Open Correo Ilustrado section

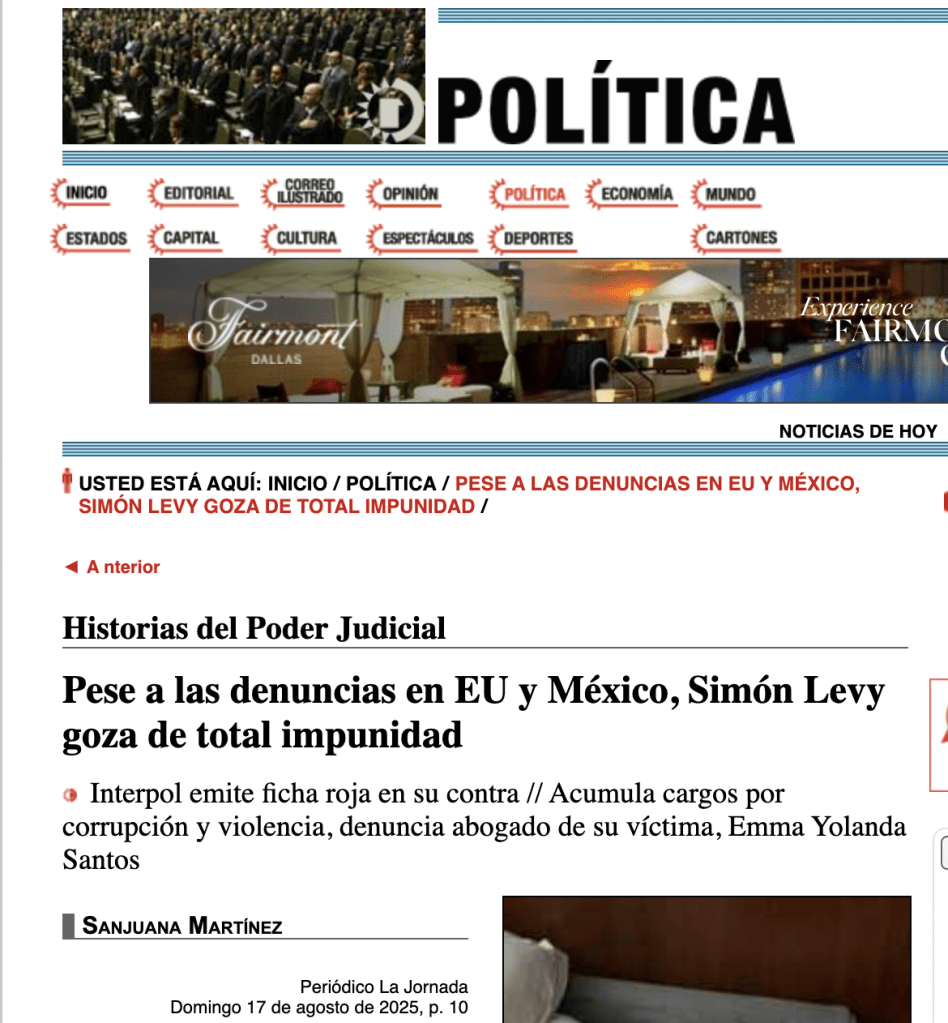point(309,192)
